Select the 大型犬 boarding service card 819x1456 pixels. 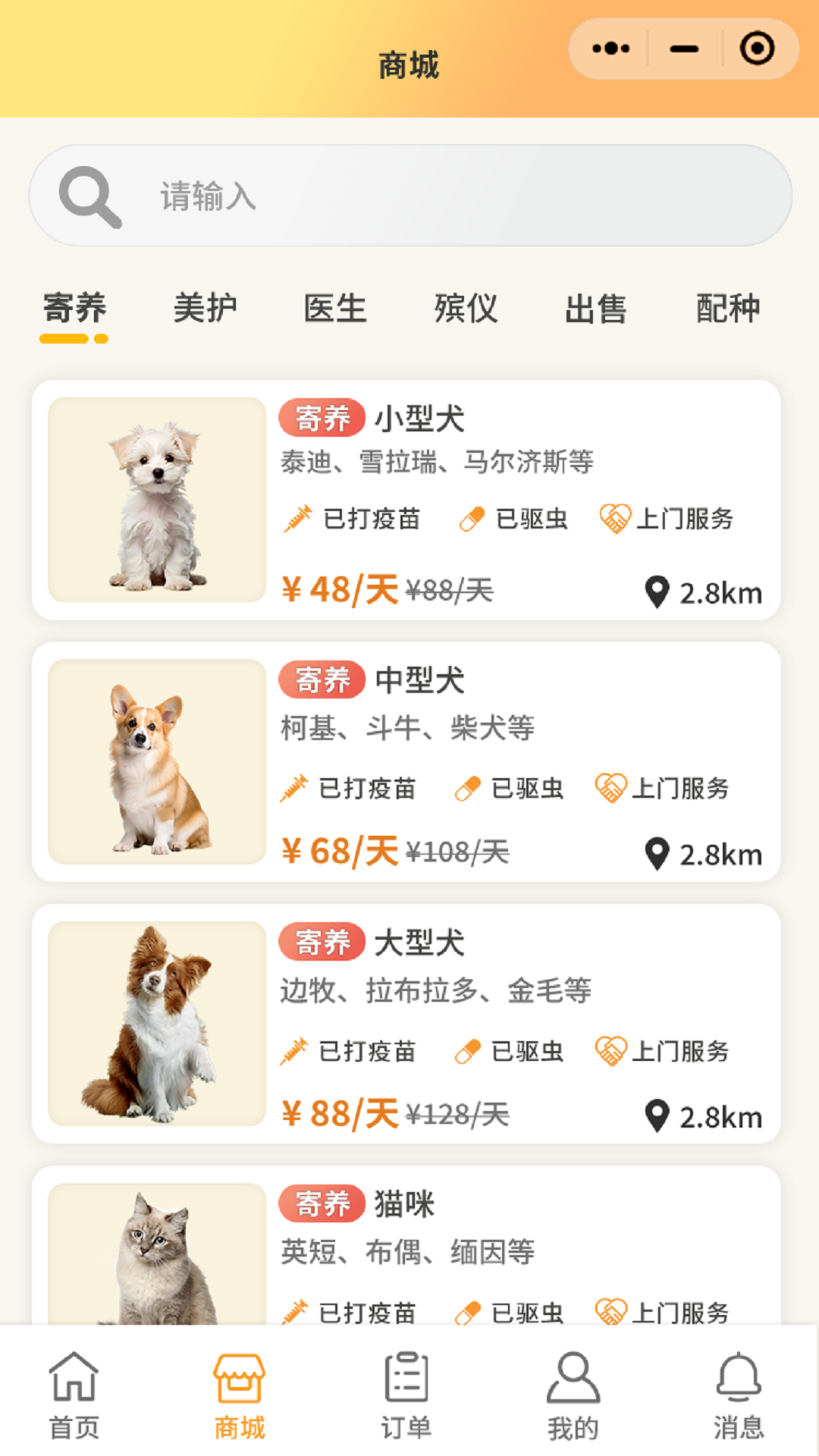[406, 1024]
